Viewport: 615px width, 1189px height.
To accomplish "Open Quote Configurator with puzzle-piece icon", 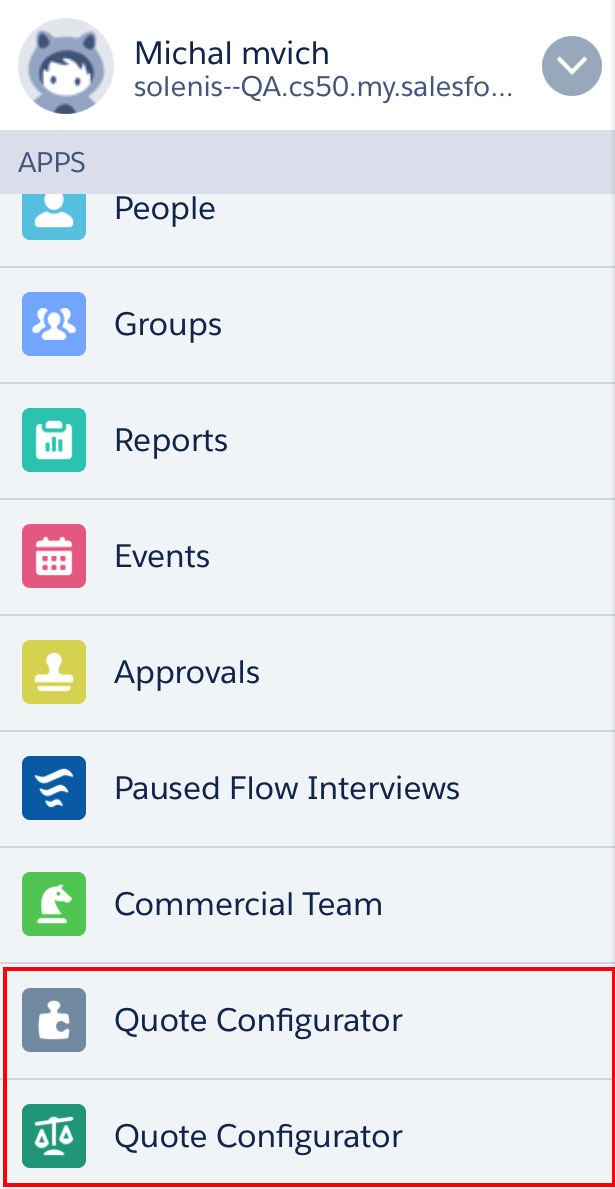I will click(258, 1020).
